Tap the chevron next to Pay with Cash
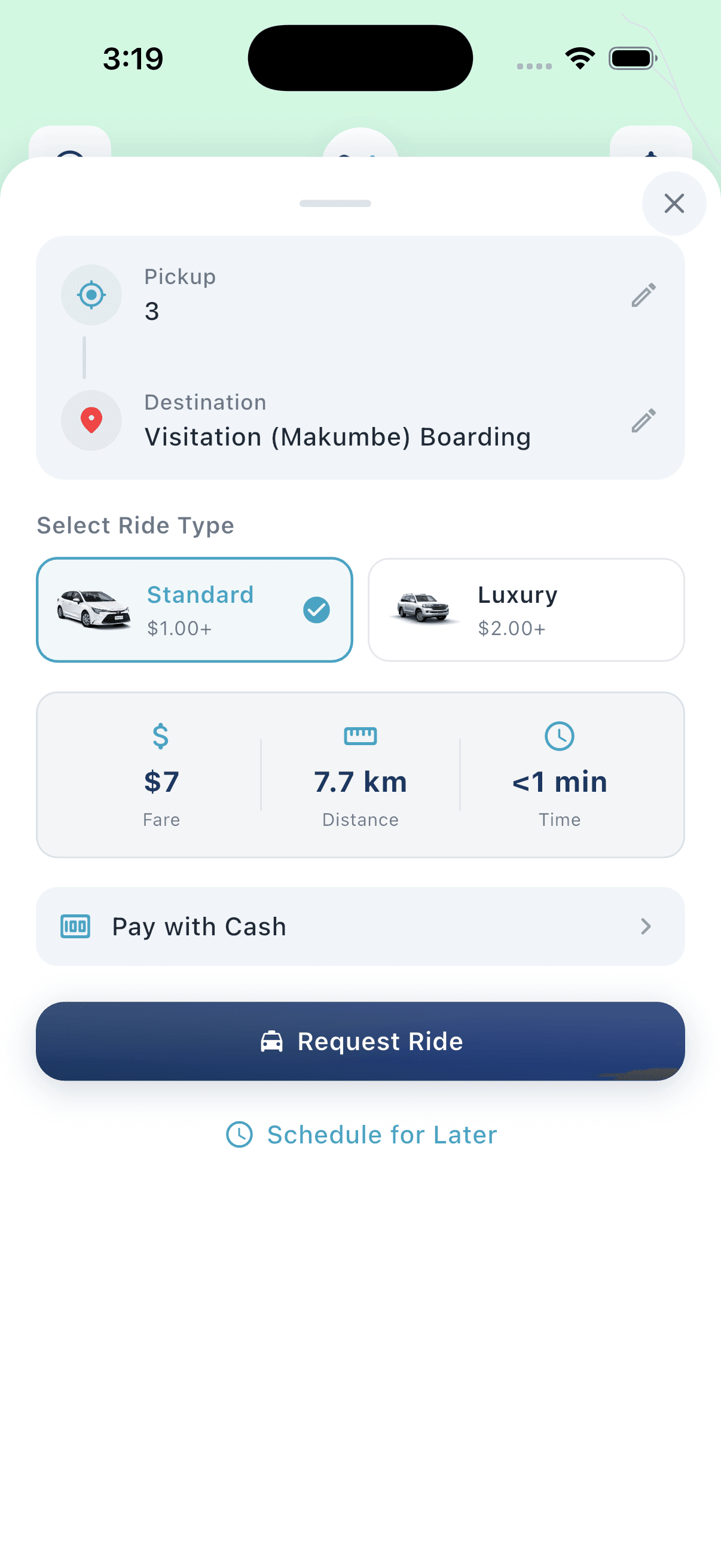 point(646,926)
